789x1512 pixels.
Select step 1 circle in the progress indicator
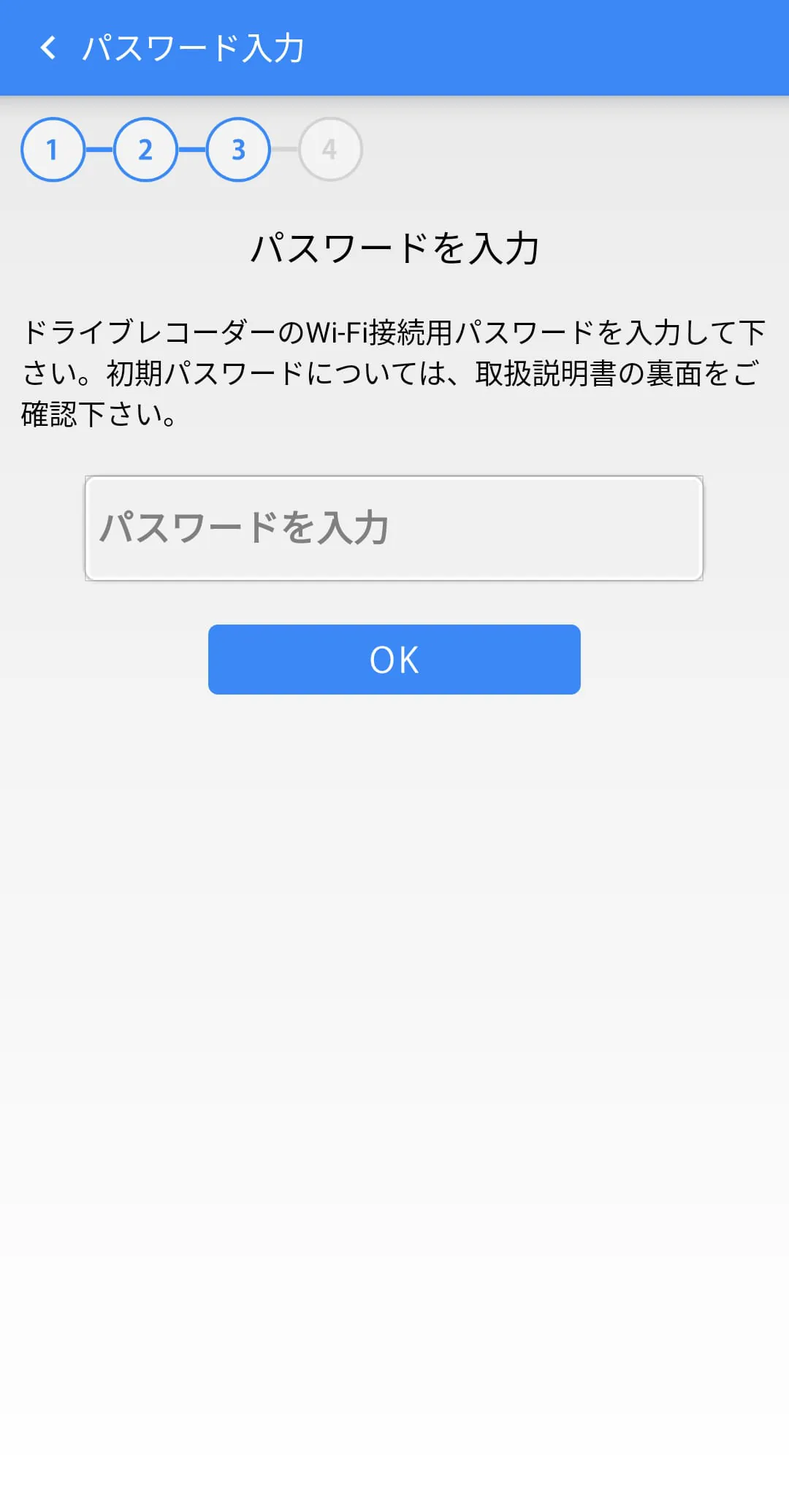[54, 149]
